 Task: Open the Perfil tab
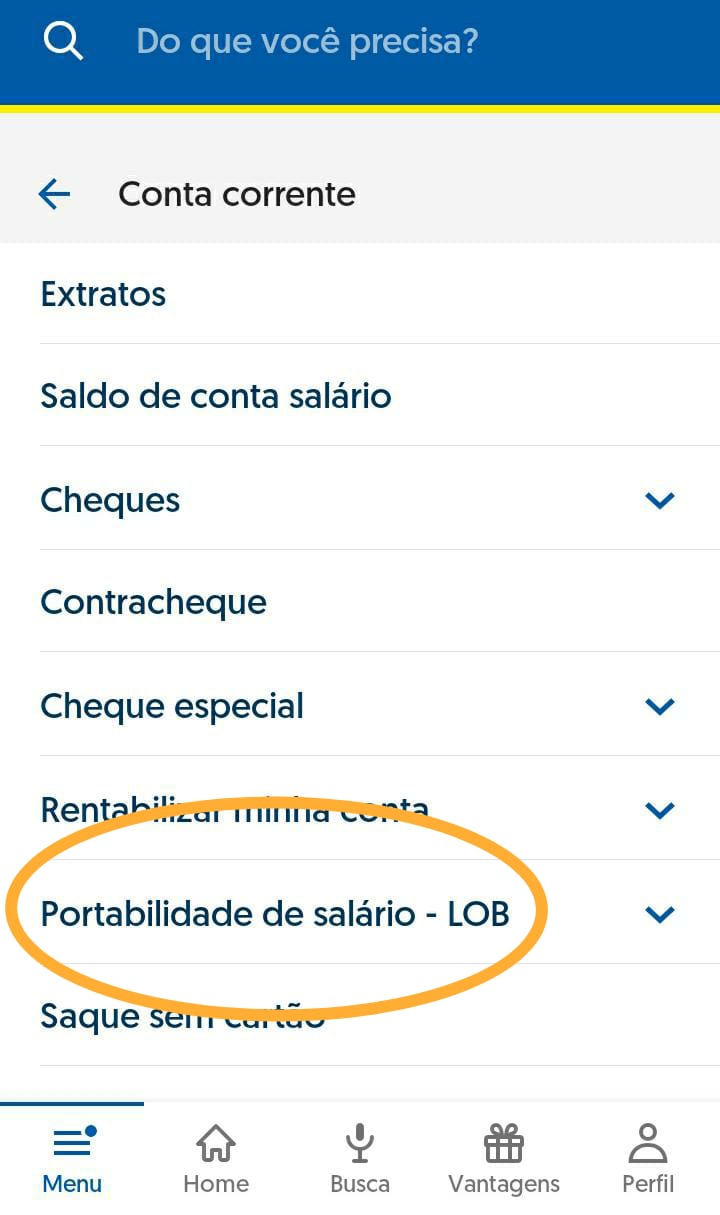(648, 1160)
